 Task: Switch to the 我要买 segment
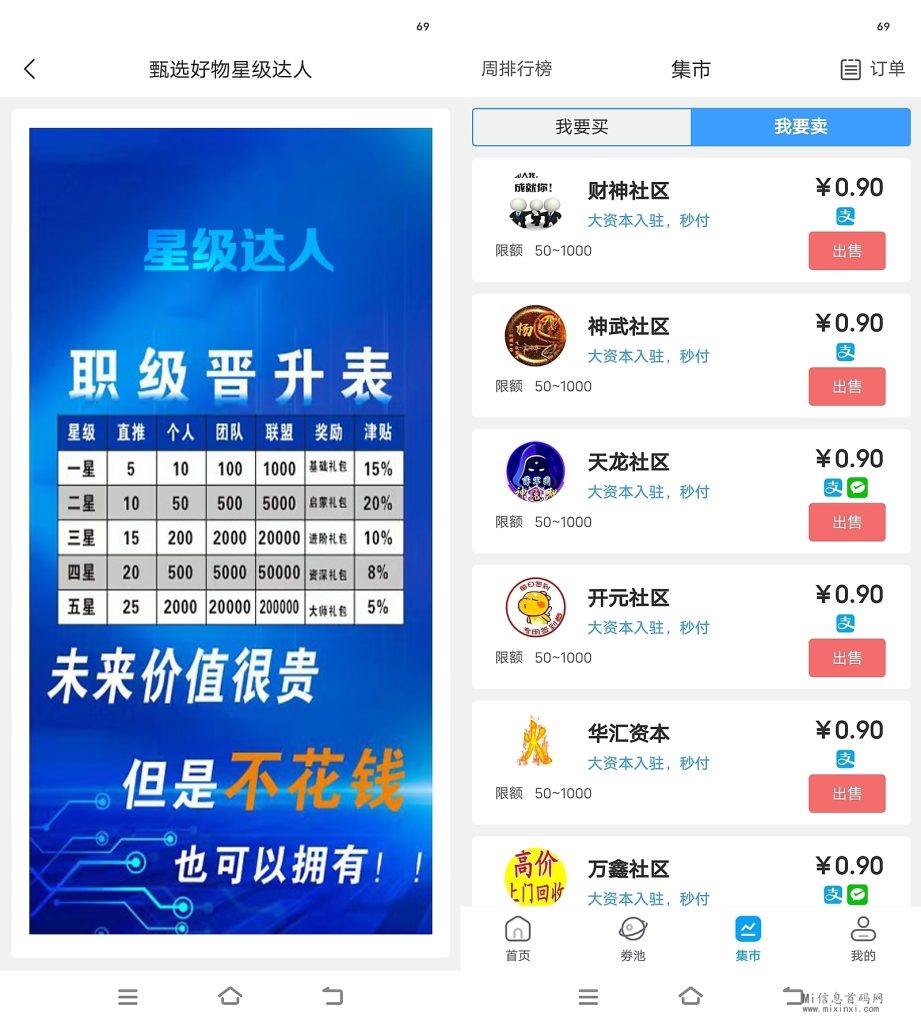[x=582, y=127]
